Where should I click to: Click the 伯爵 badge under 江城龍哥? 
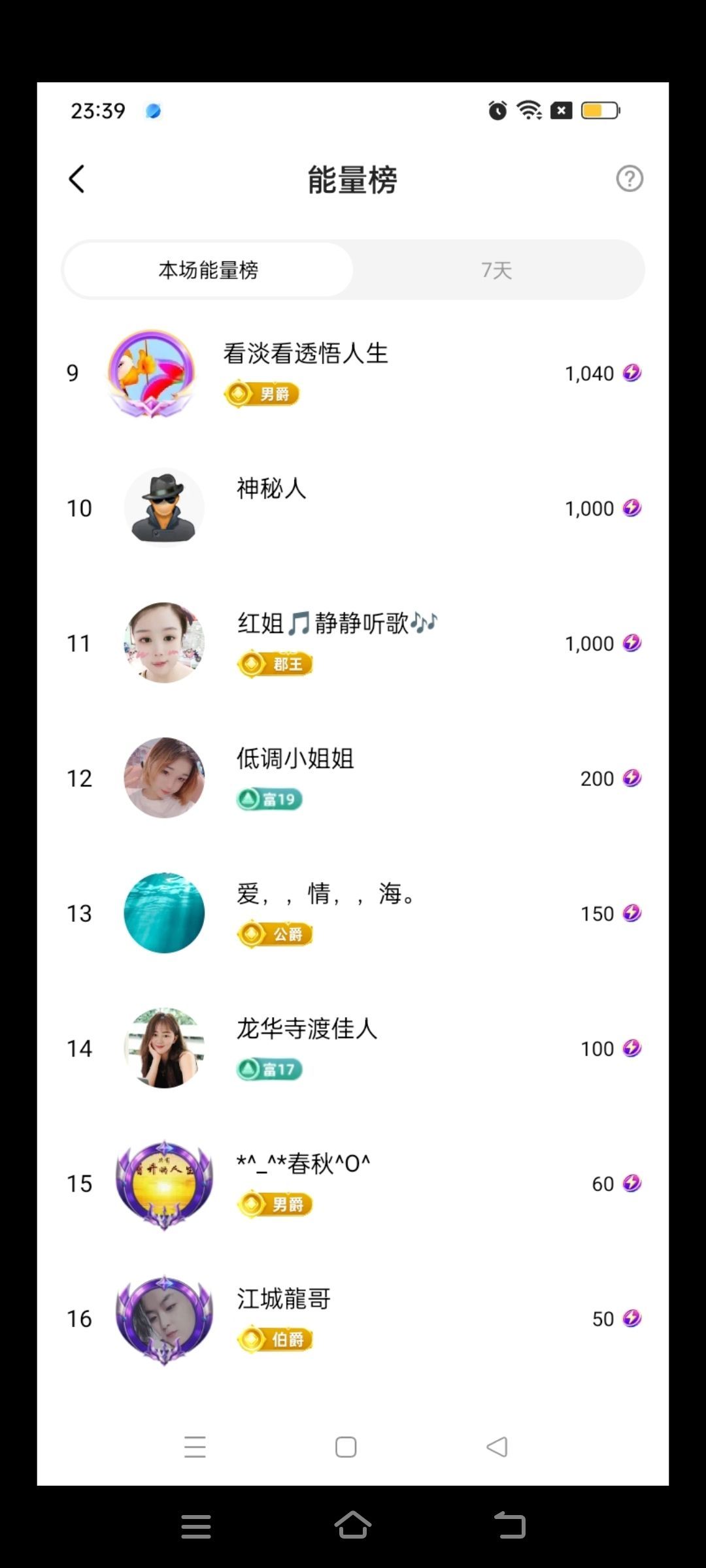click(275, 1339)
